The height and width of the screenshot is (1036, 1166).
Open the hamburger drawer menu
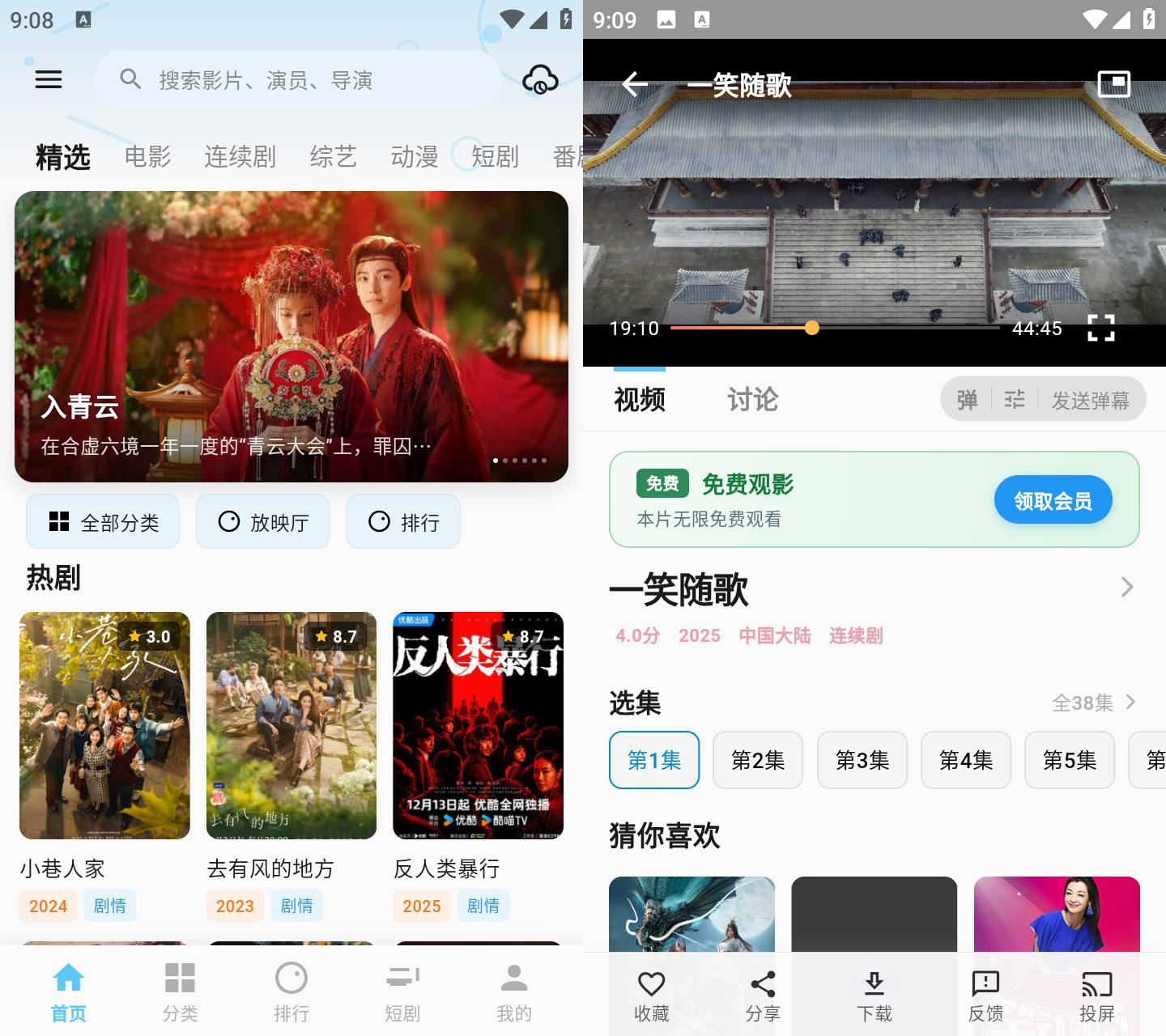click(49, 79)
